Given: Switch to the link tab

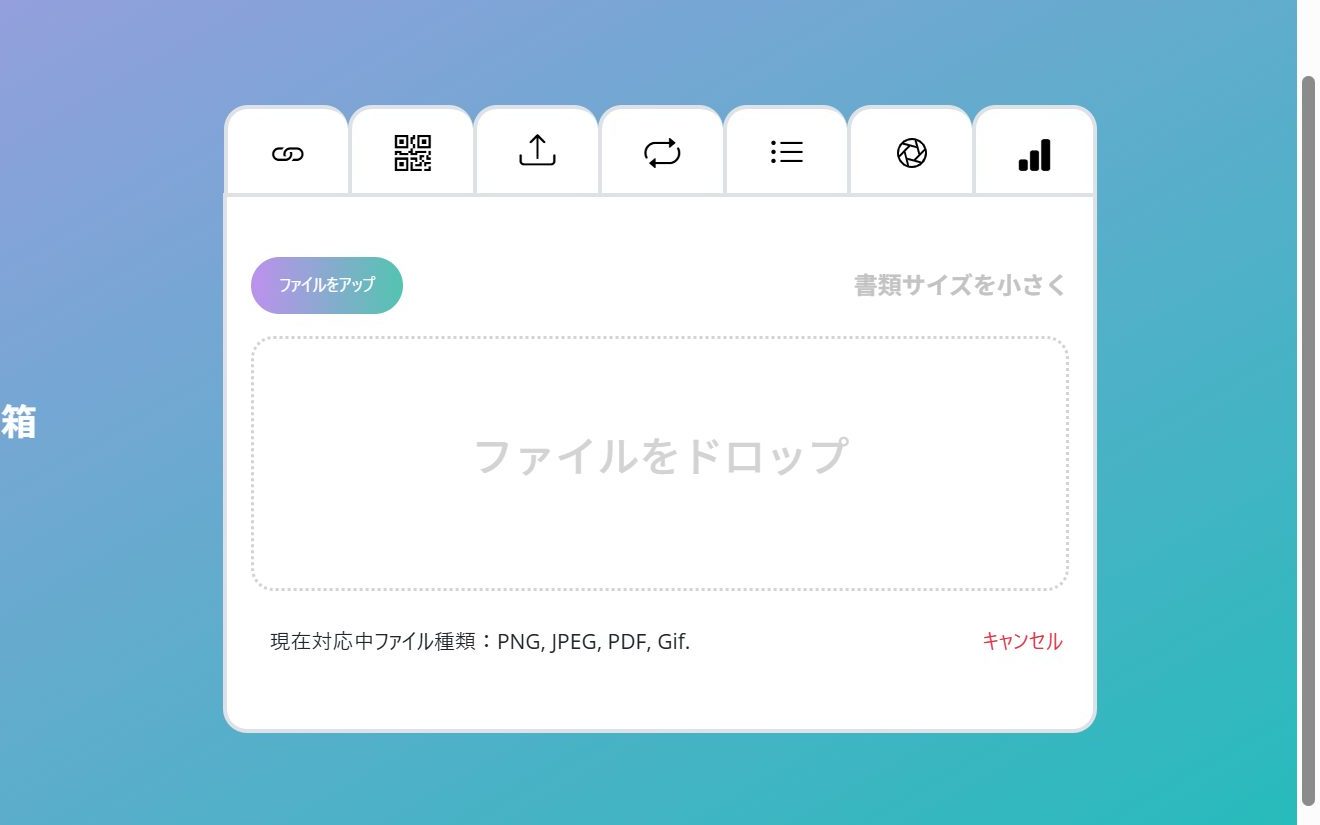Looking at the screenshot, I should 287,153.
